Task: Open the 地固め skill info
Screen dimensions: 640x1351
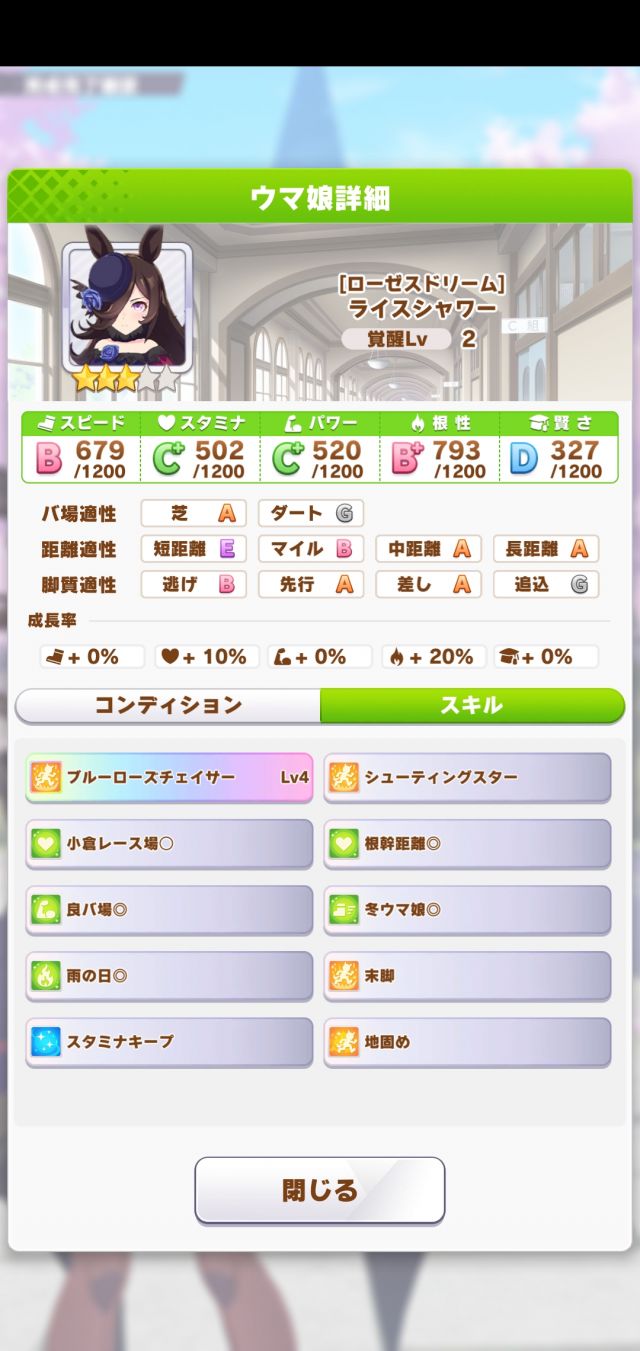Action: (467, 1041)
